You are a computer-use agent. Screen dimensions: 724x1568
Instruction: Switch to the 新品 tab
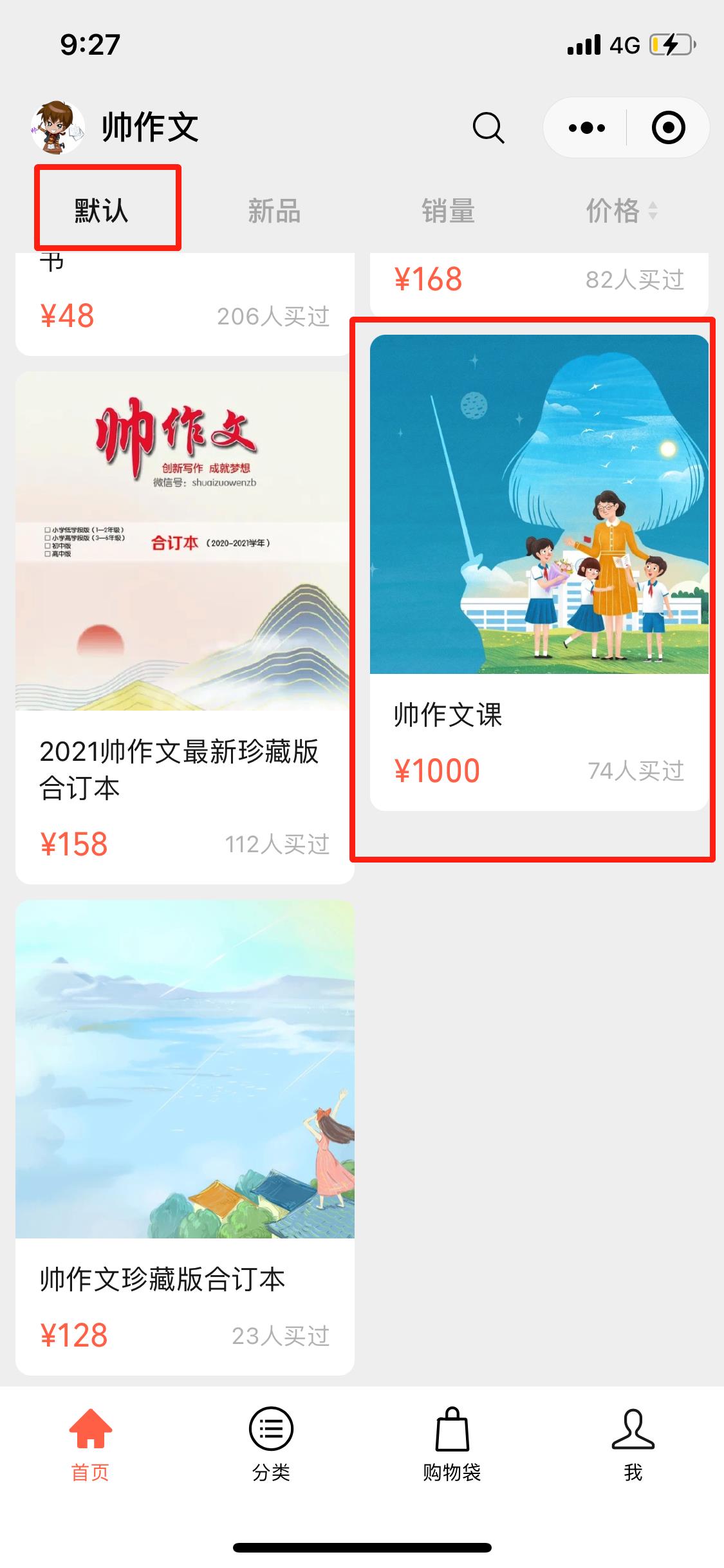pyautogui.click(x=275, y=210)
